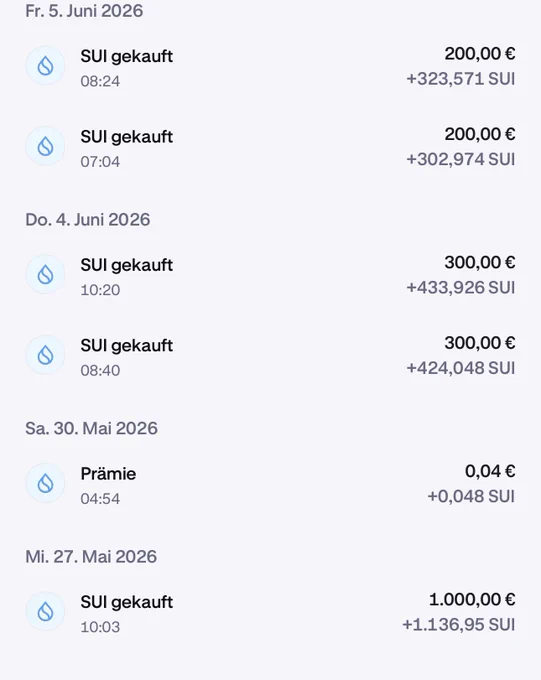Screen dimensions: 541x680
Task: Select the SUI gekauft entry at 08:40
Action: pos(270,356)
